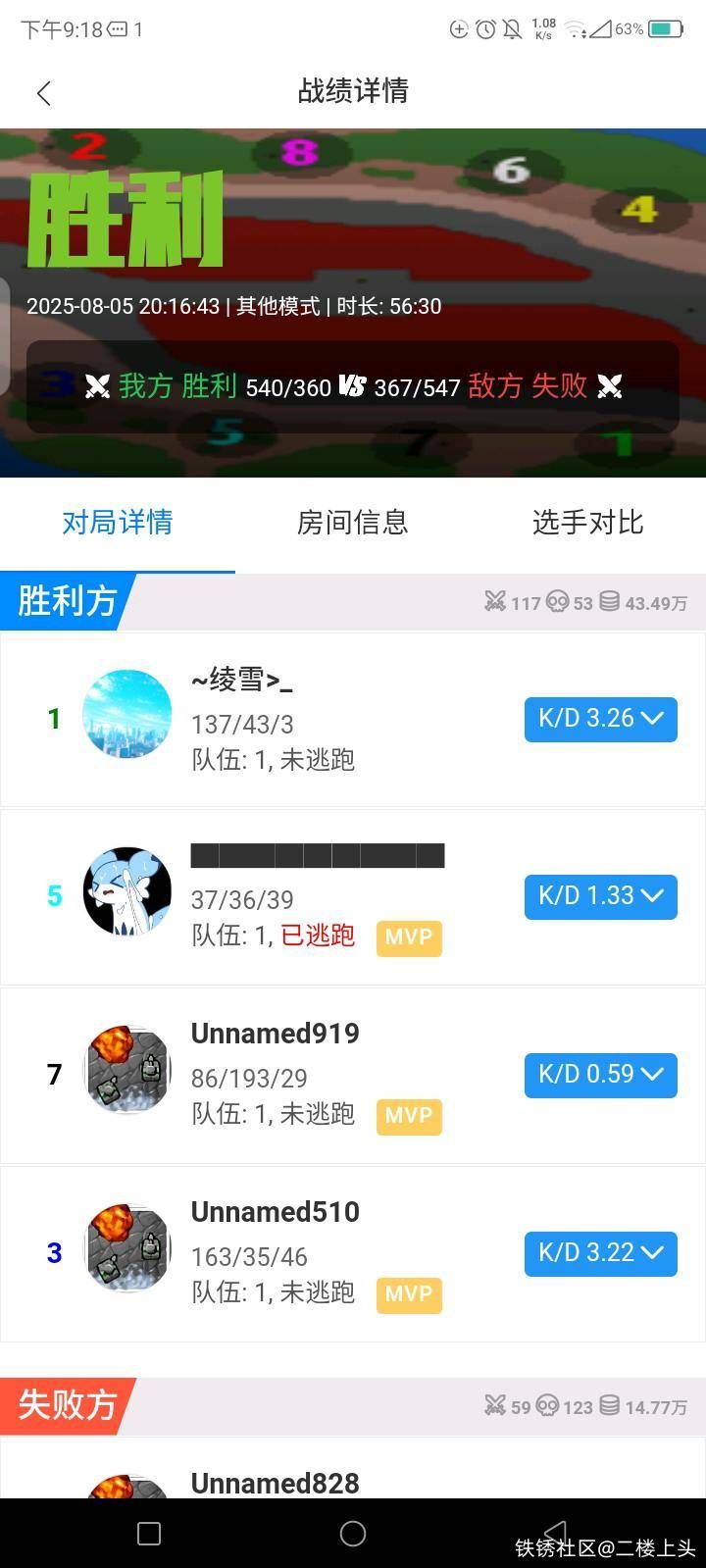This screenshot has height=1568, width=706.
Task: Tap the system home button
Action: (353, 1534)
